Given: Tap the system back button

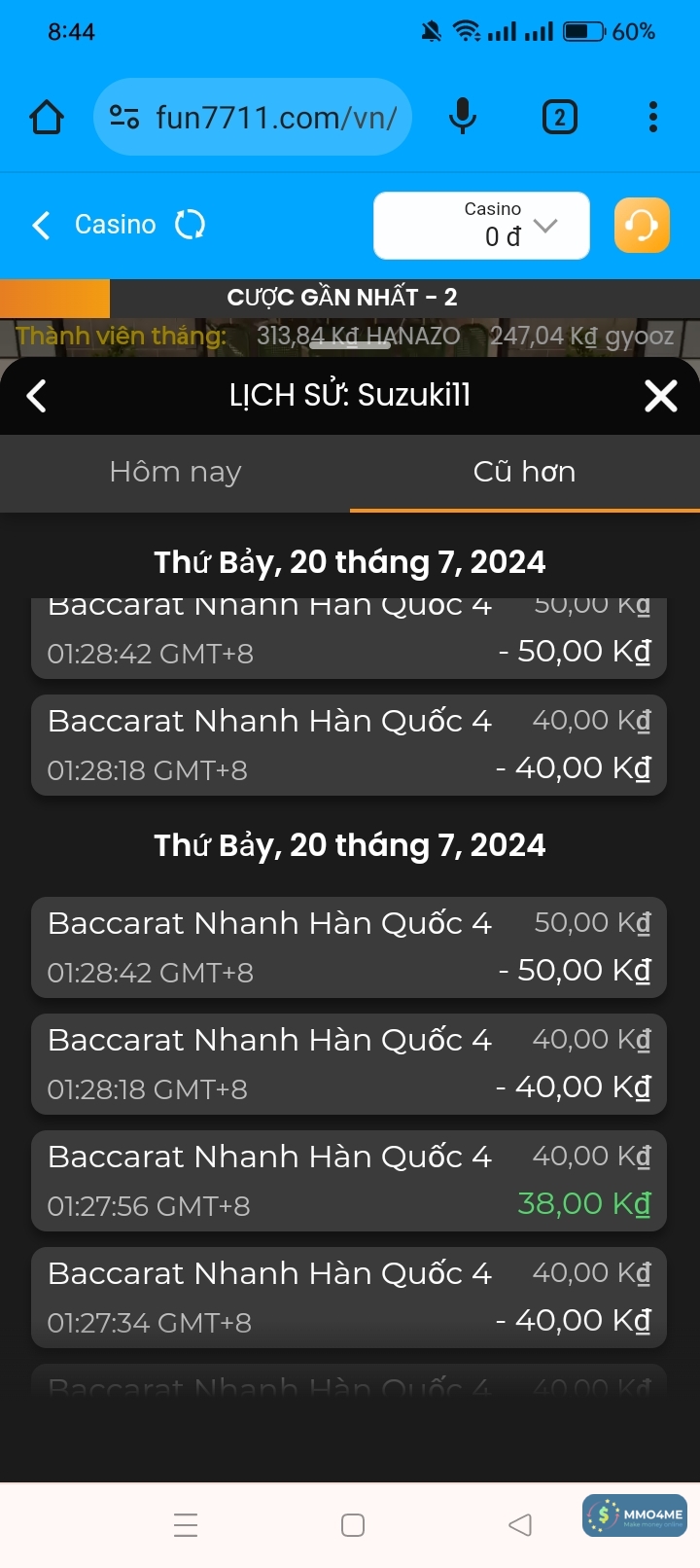Looking at the screenshot, I should [x=520, y=1524].
